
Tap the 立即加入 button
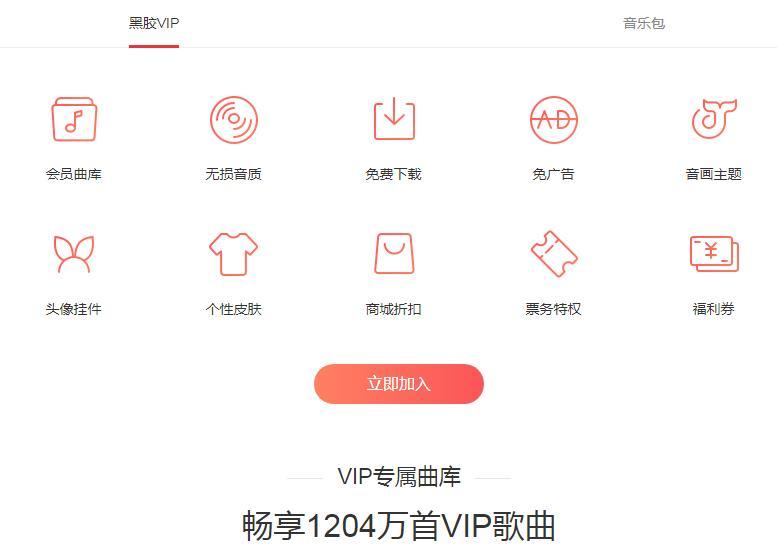[x=398, y=384]
